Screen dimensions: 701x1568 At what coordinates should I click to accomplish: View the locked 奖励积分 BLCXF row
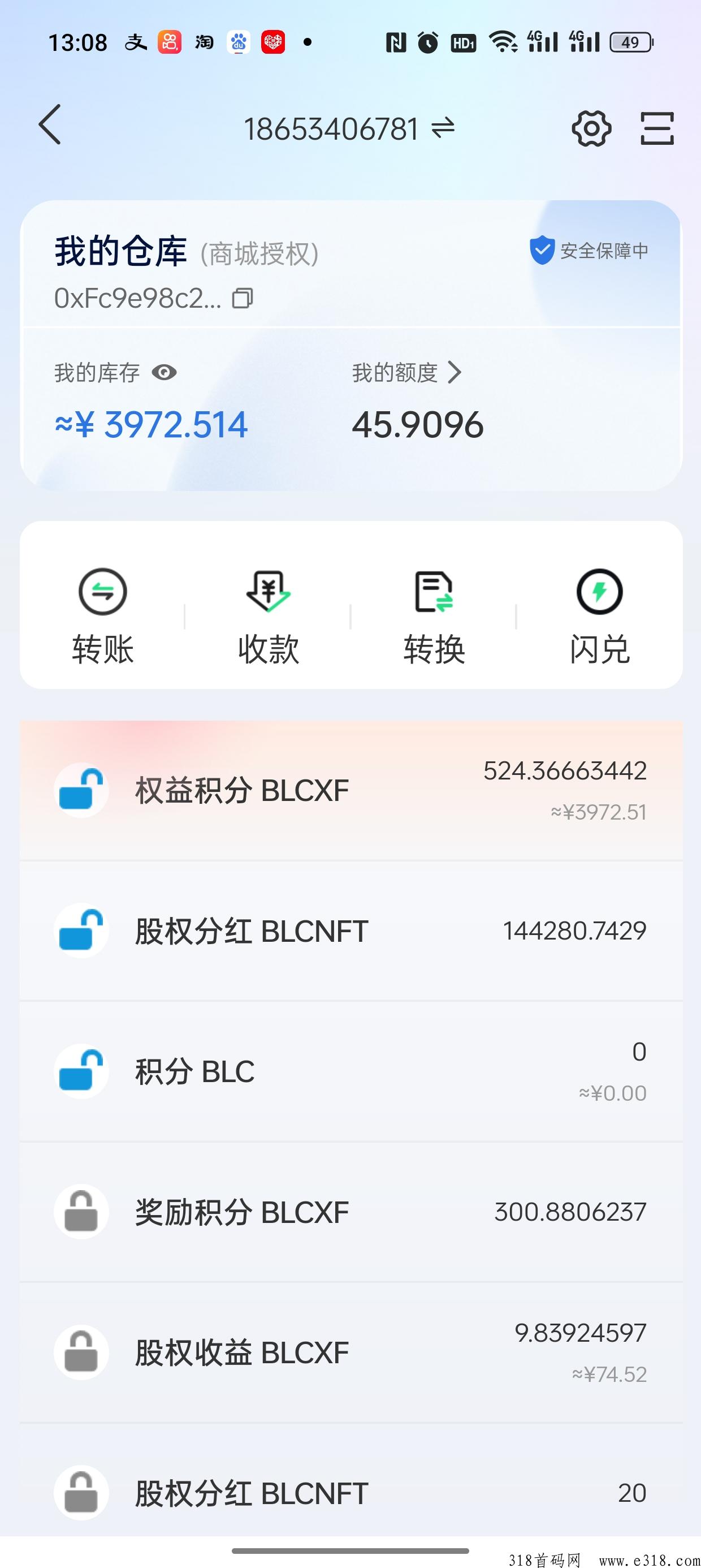(x=351, y=1213)
